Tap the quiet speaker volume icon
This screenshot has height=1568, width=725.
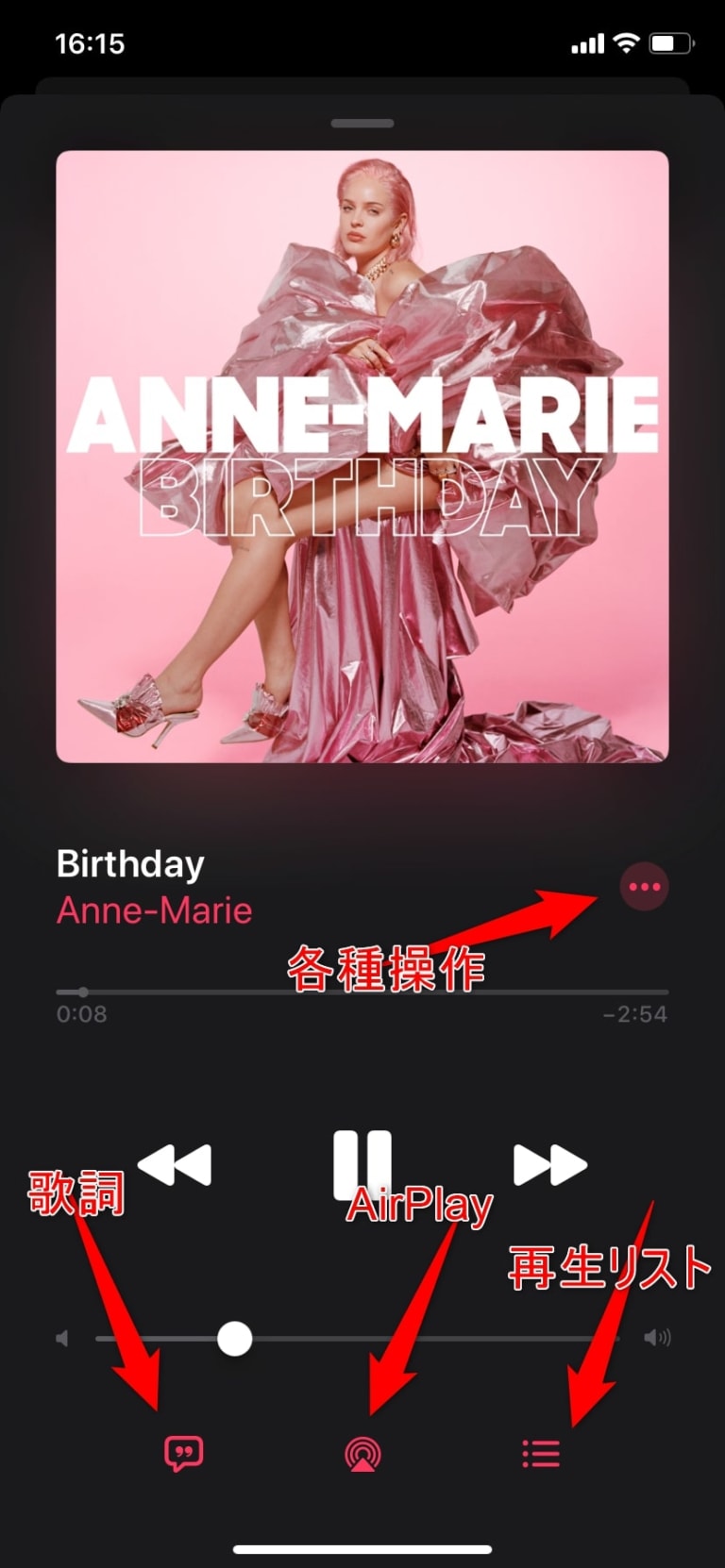point(62,1337)
